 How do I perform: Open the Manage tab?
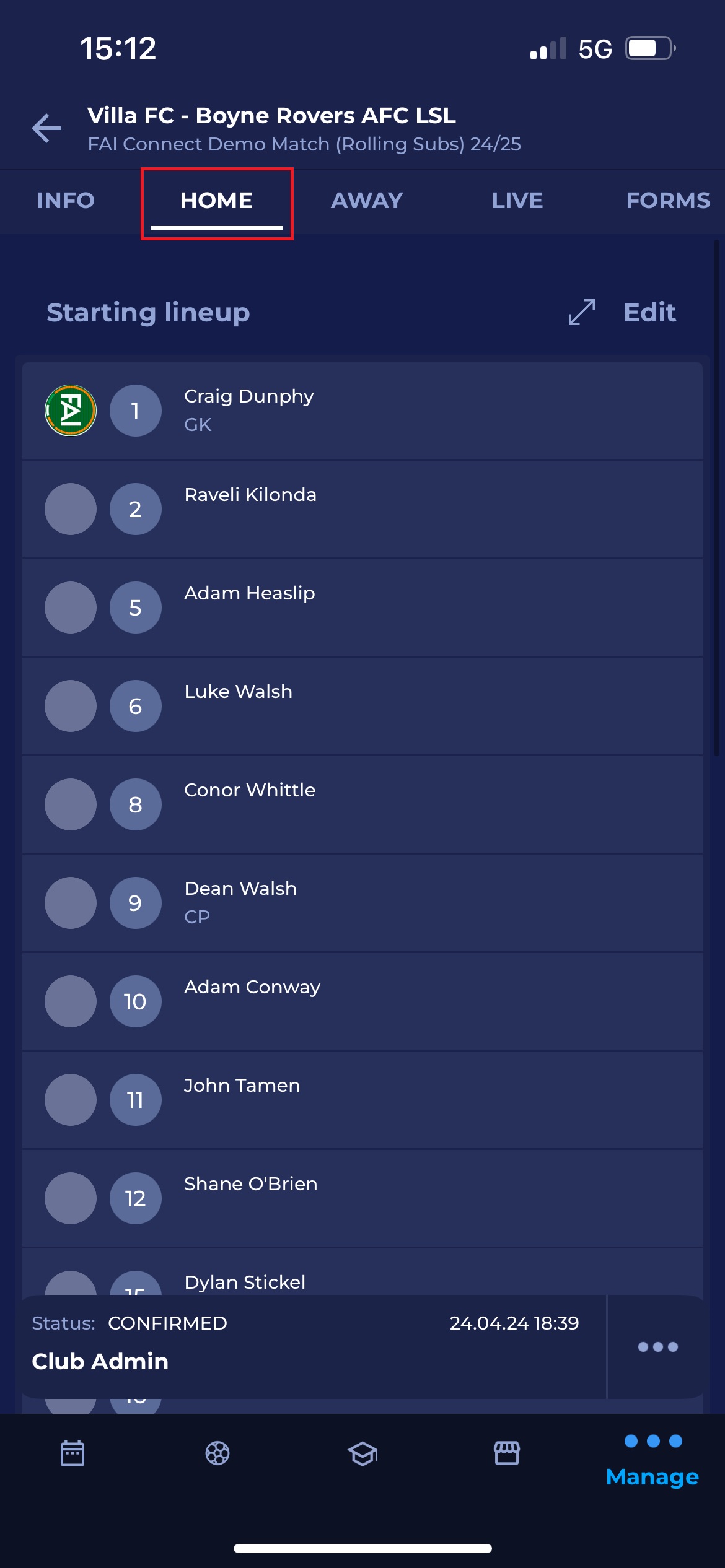(652, 1460)
